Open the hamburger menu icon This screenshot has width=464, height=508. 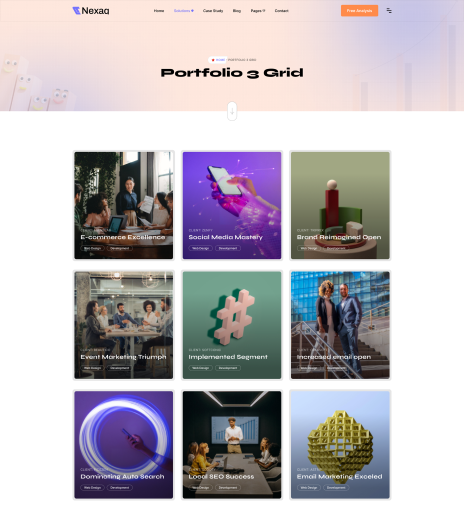(389, 11)
